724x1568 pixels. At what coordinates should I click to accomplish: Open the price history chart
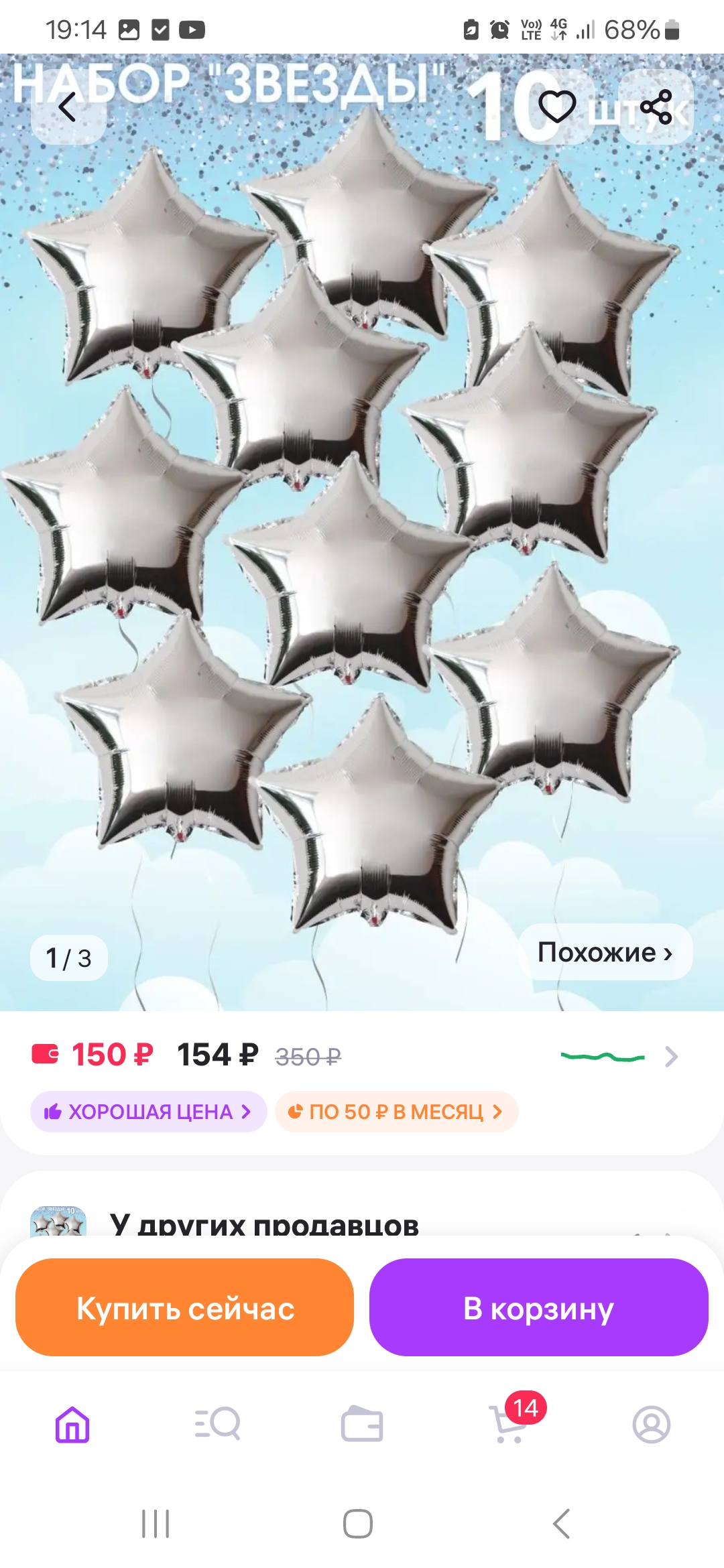point(618,1057)
